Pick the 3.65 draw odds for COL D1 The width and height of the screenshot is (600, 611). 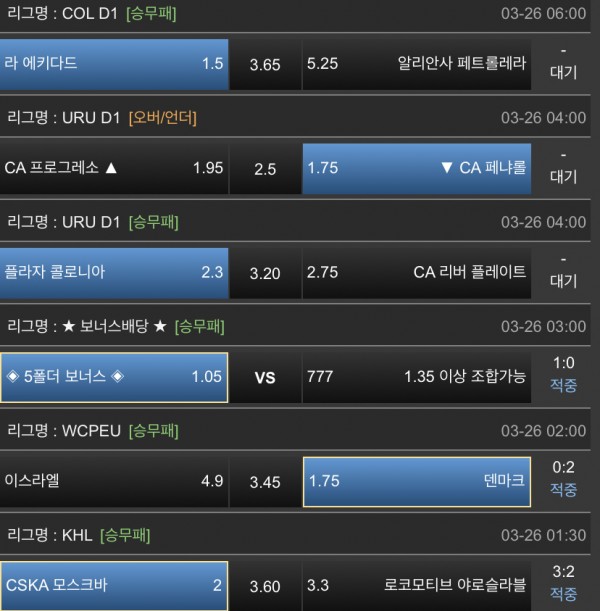265,64
